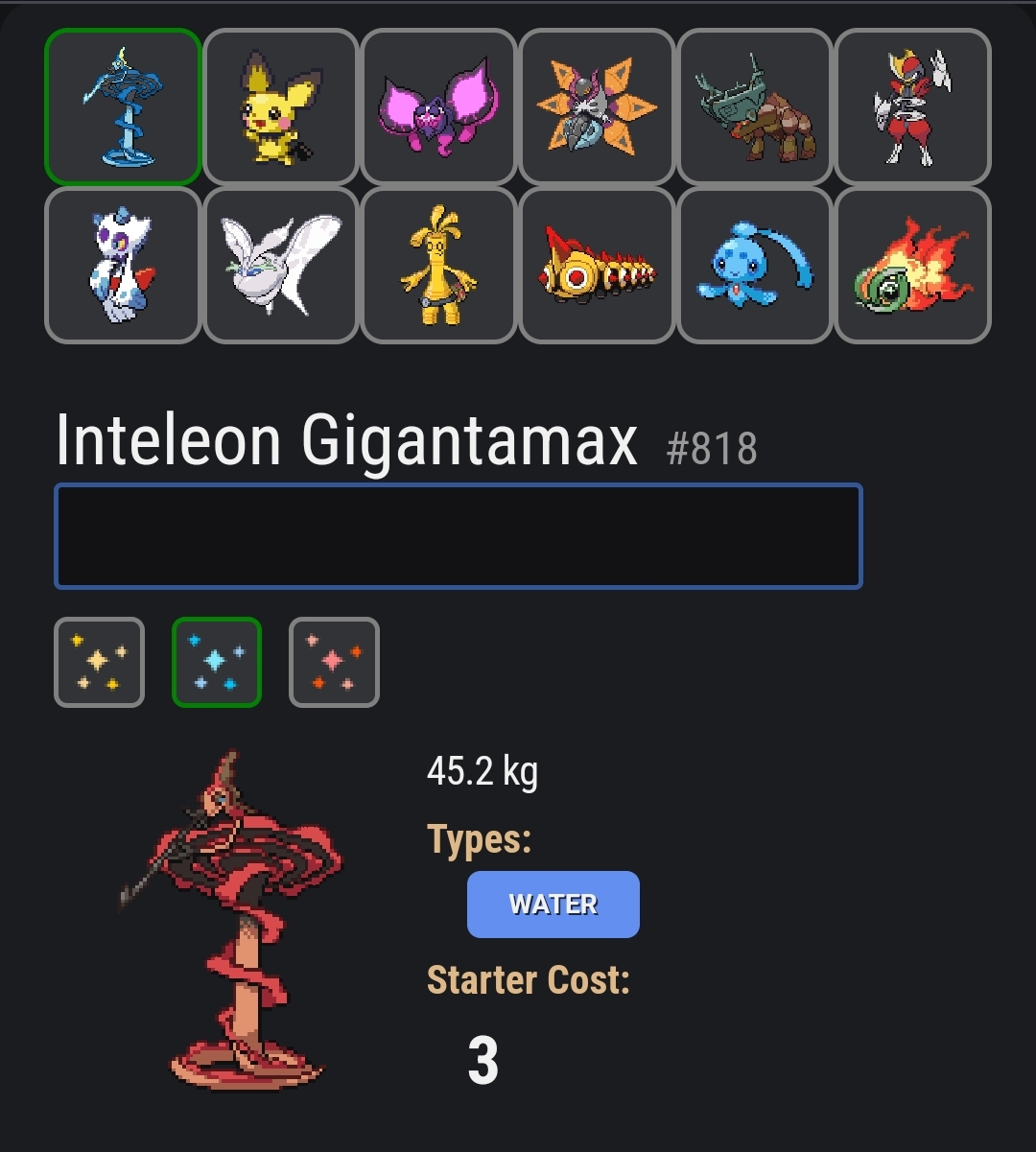Re-select the Inteleon Gigantamax grid thumbnail

pos(123,106)
